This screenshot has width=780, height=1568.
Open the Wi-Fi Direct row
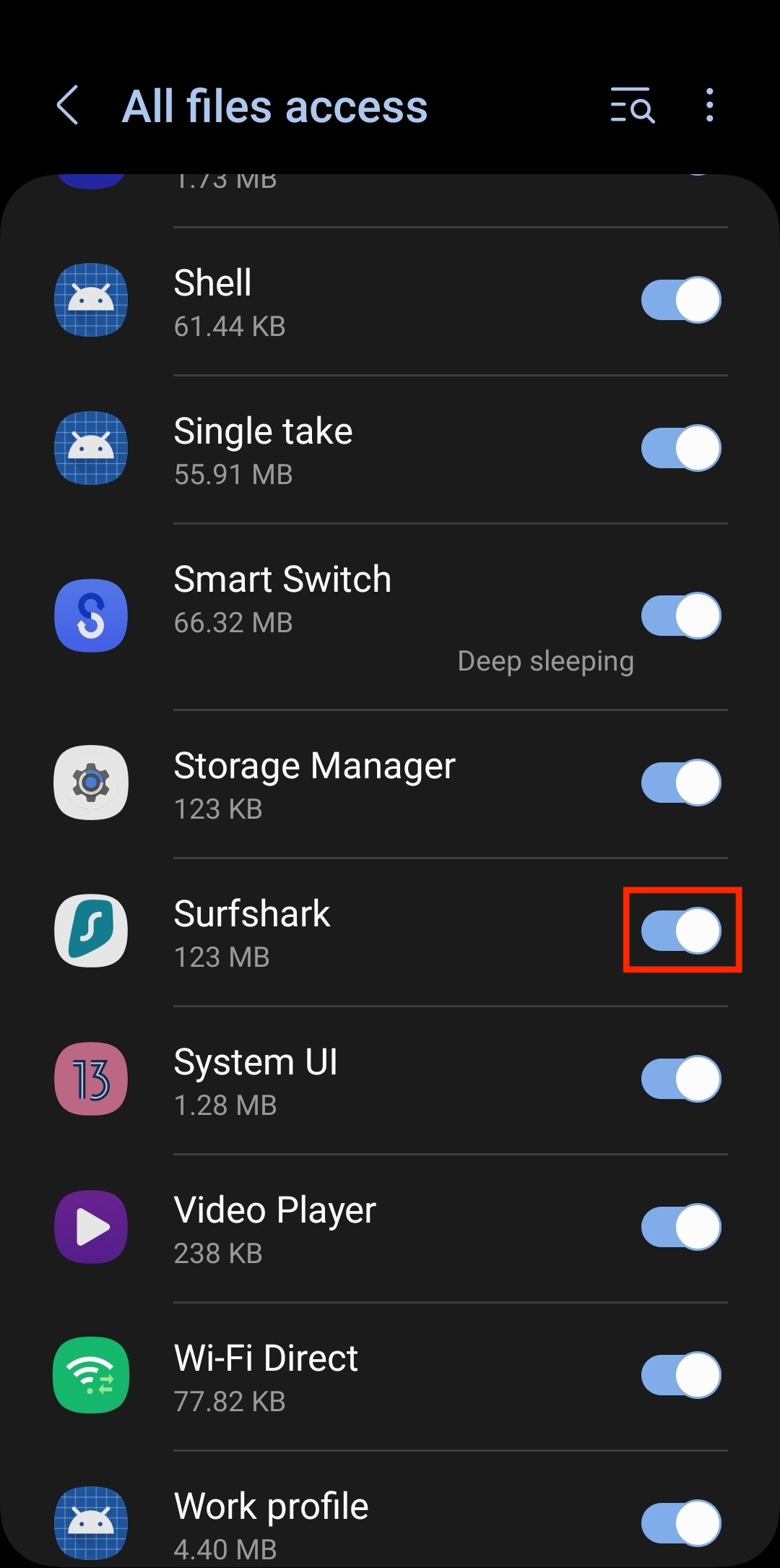point(325,1377)
